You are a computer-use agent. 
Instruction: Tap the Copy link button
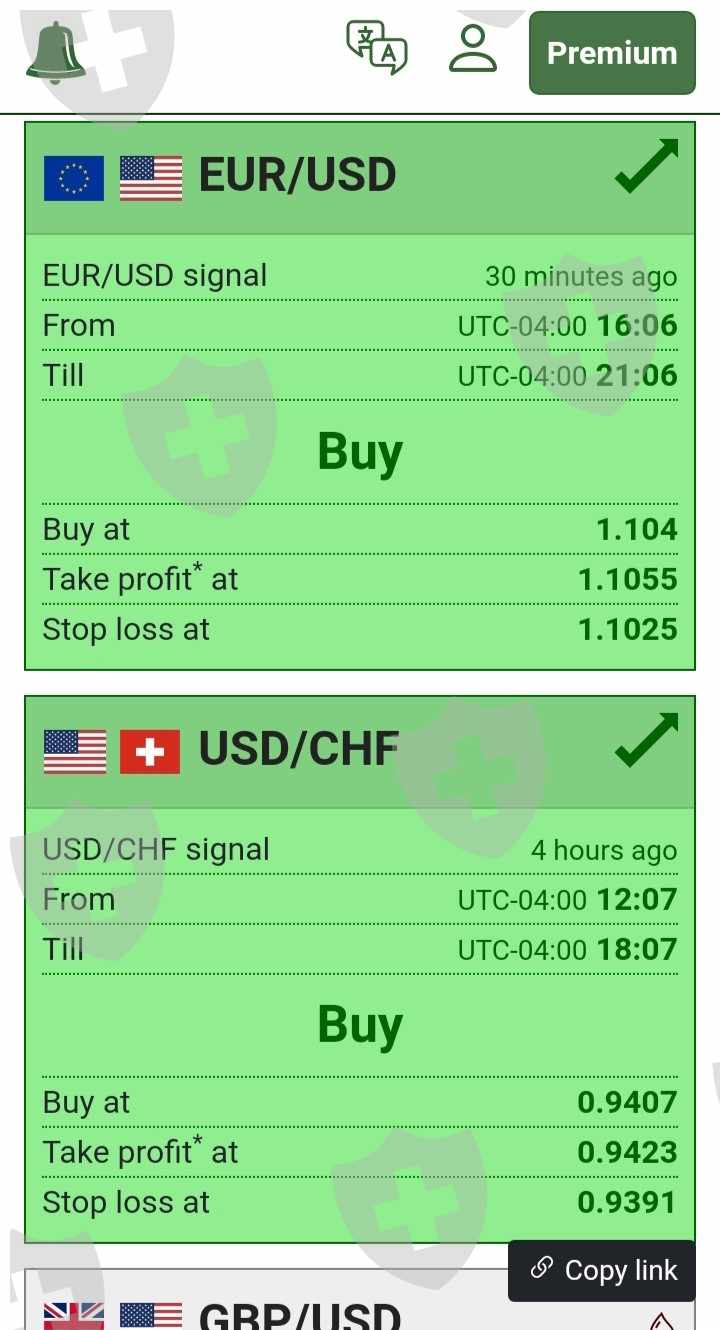(603, 1271)
